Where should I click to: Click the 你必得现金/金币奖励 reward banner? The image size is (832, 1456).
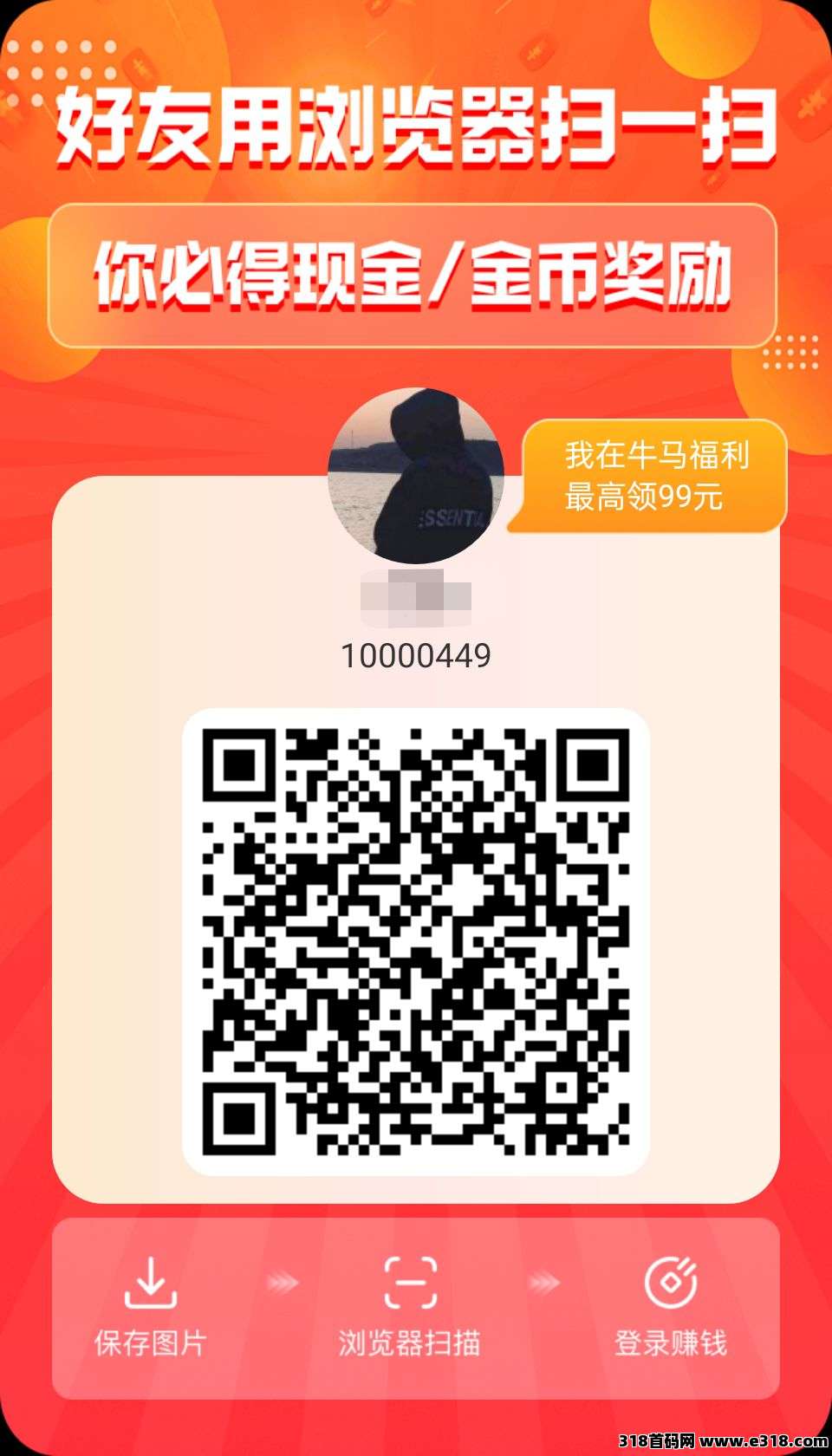coord(416,273)
